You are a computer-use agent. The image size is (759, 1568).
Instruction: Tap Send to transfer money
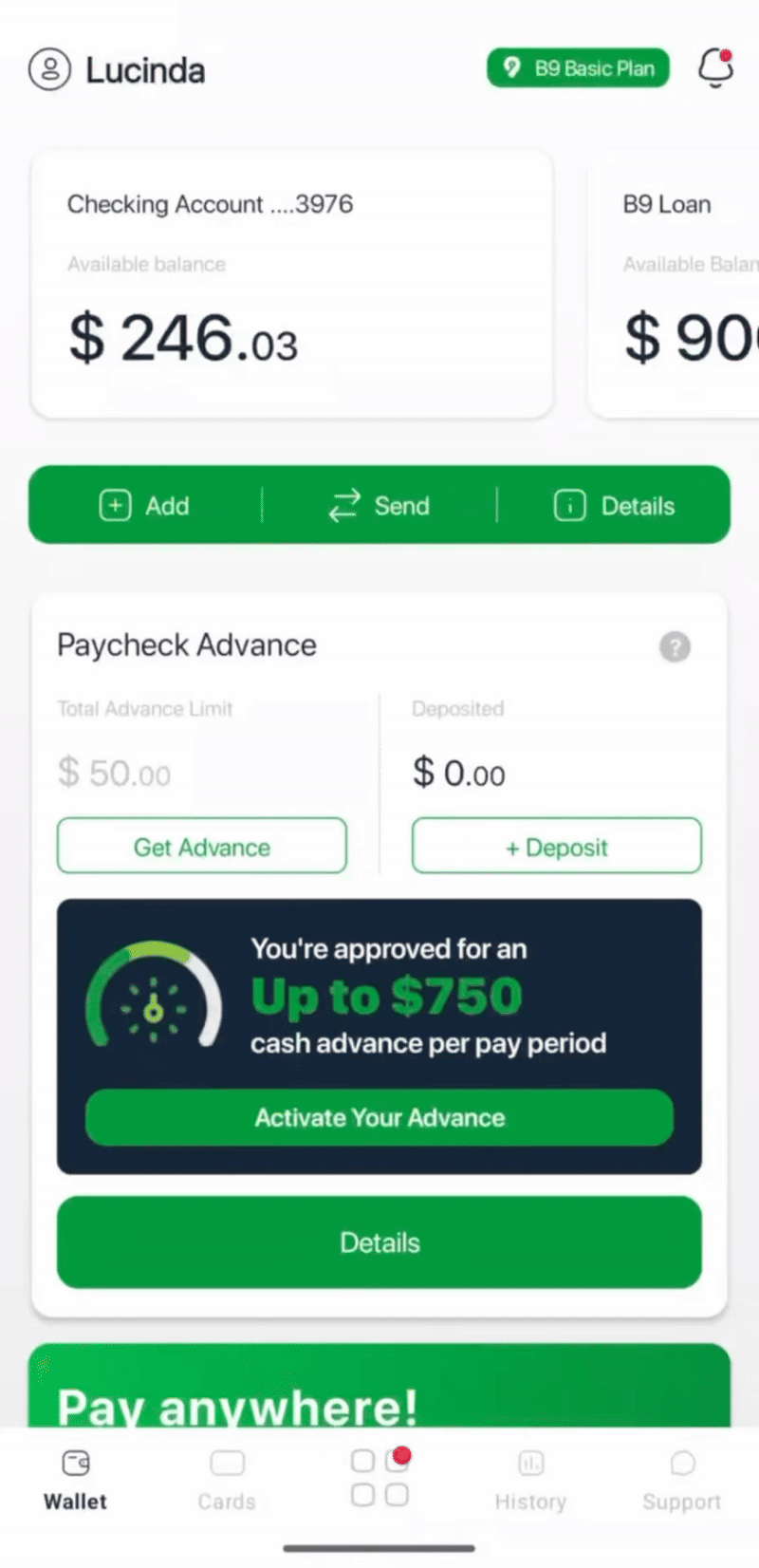379,506
